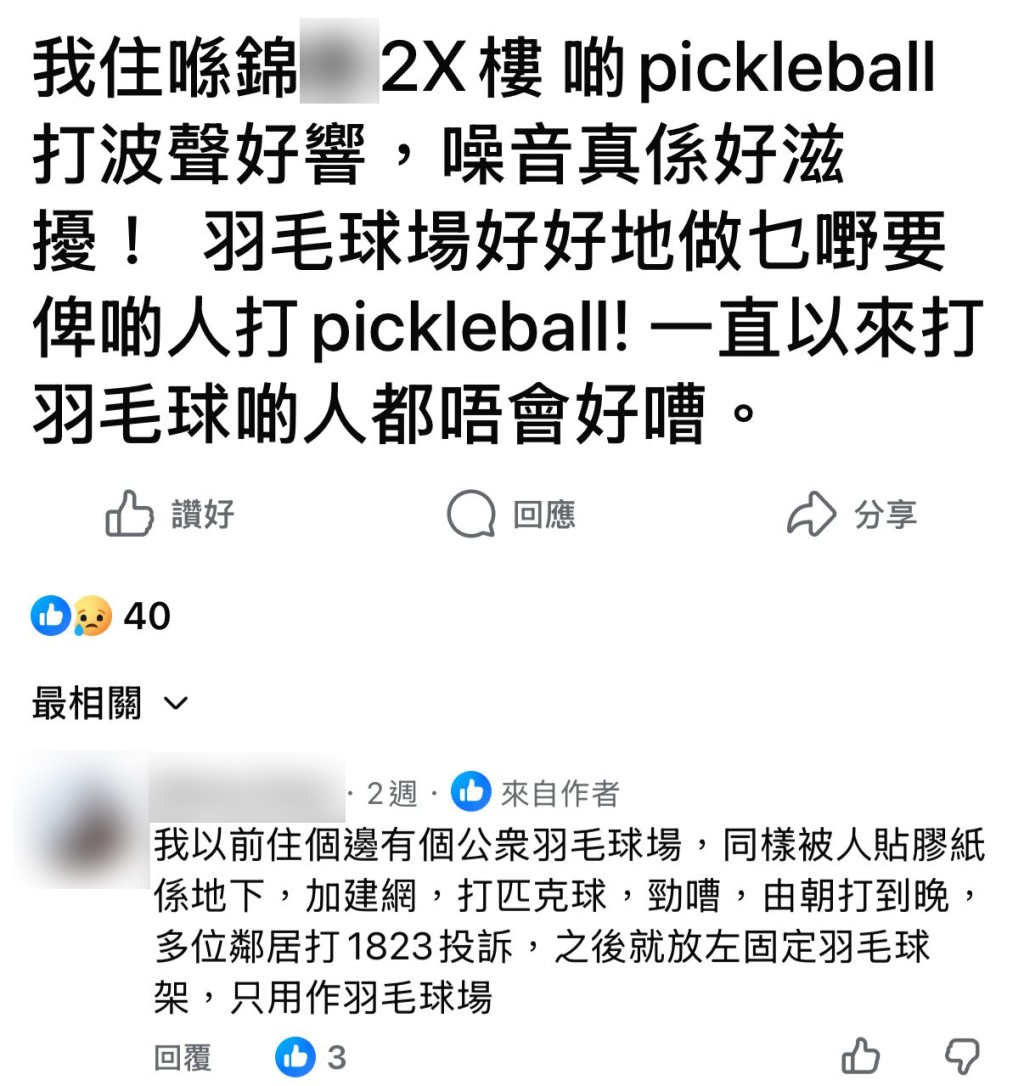This screenshot has width=1024, height=1086.
Task: Reply to the comment via 回覆
Action: pyautogui.click(x=182, y=1057)
